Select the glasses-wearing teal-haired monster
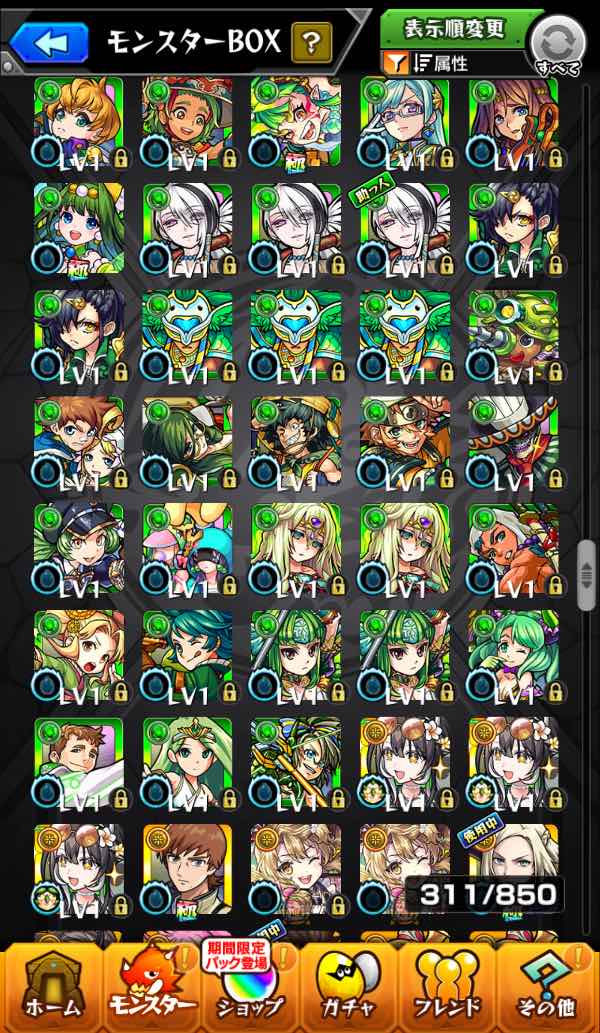The height and width of the screenshot is (1033, 600). tap(405, 121)
